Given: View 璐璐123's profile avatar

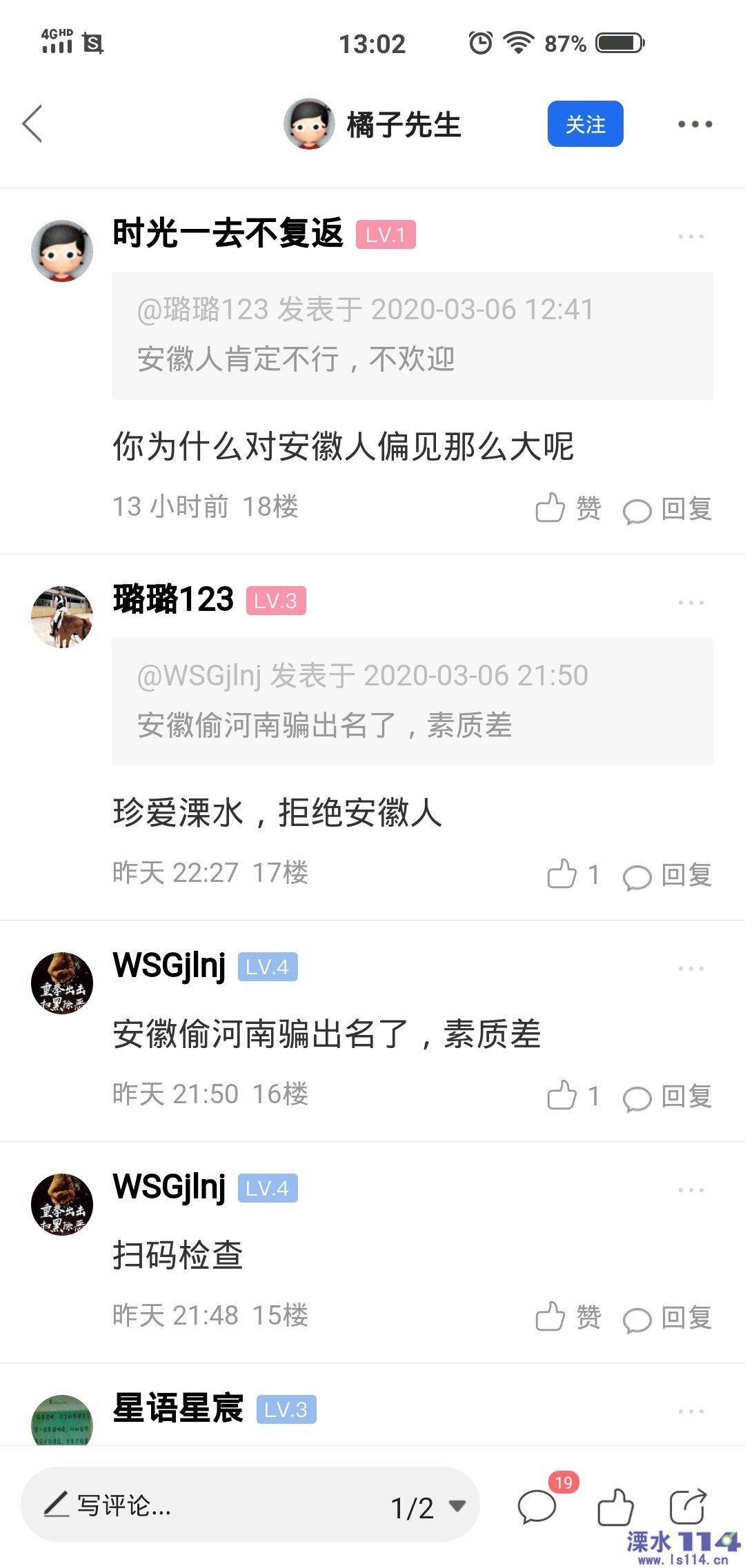Looking at the screenshot, I should tap(62, 616).
